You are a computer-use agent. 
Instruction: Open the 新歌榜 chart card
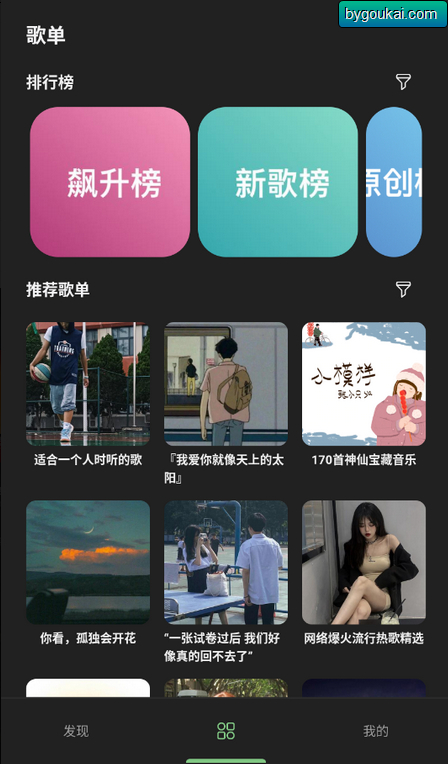point(278,182)
